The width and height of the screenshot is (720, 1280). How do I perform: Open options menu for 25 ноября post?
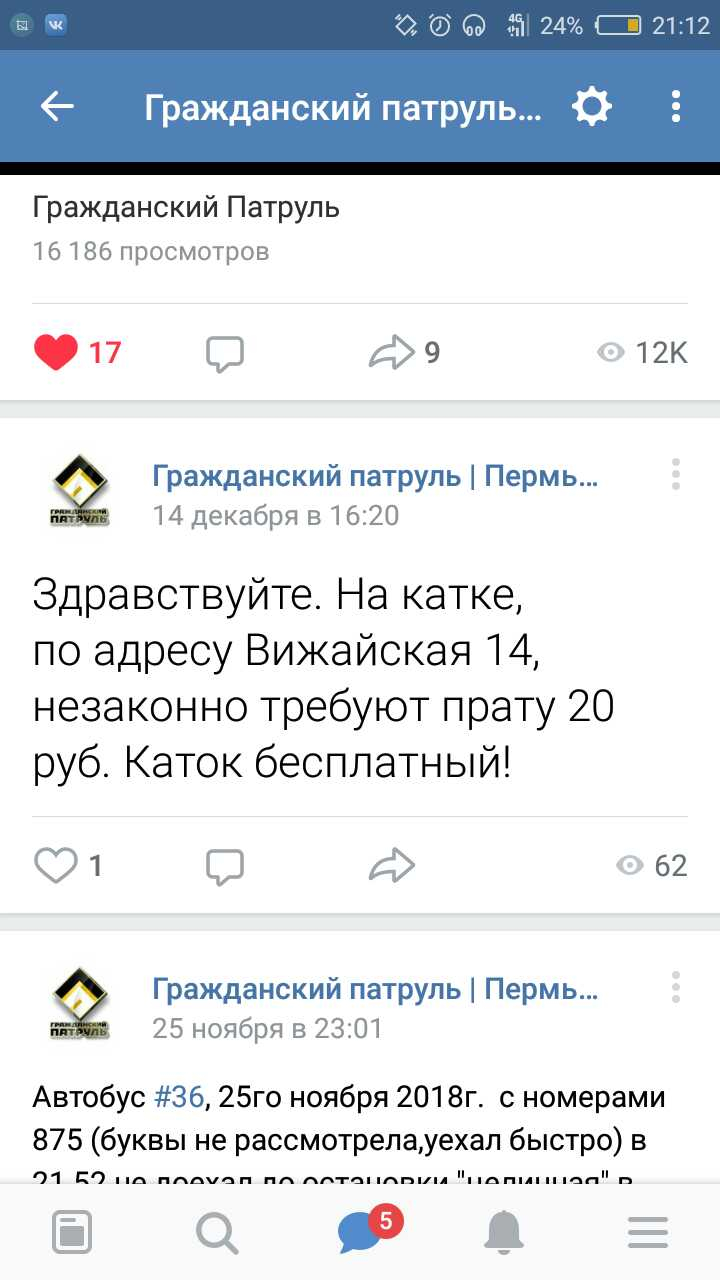[x=676, y=987]
